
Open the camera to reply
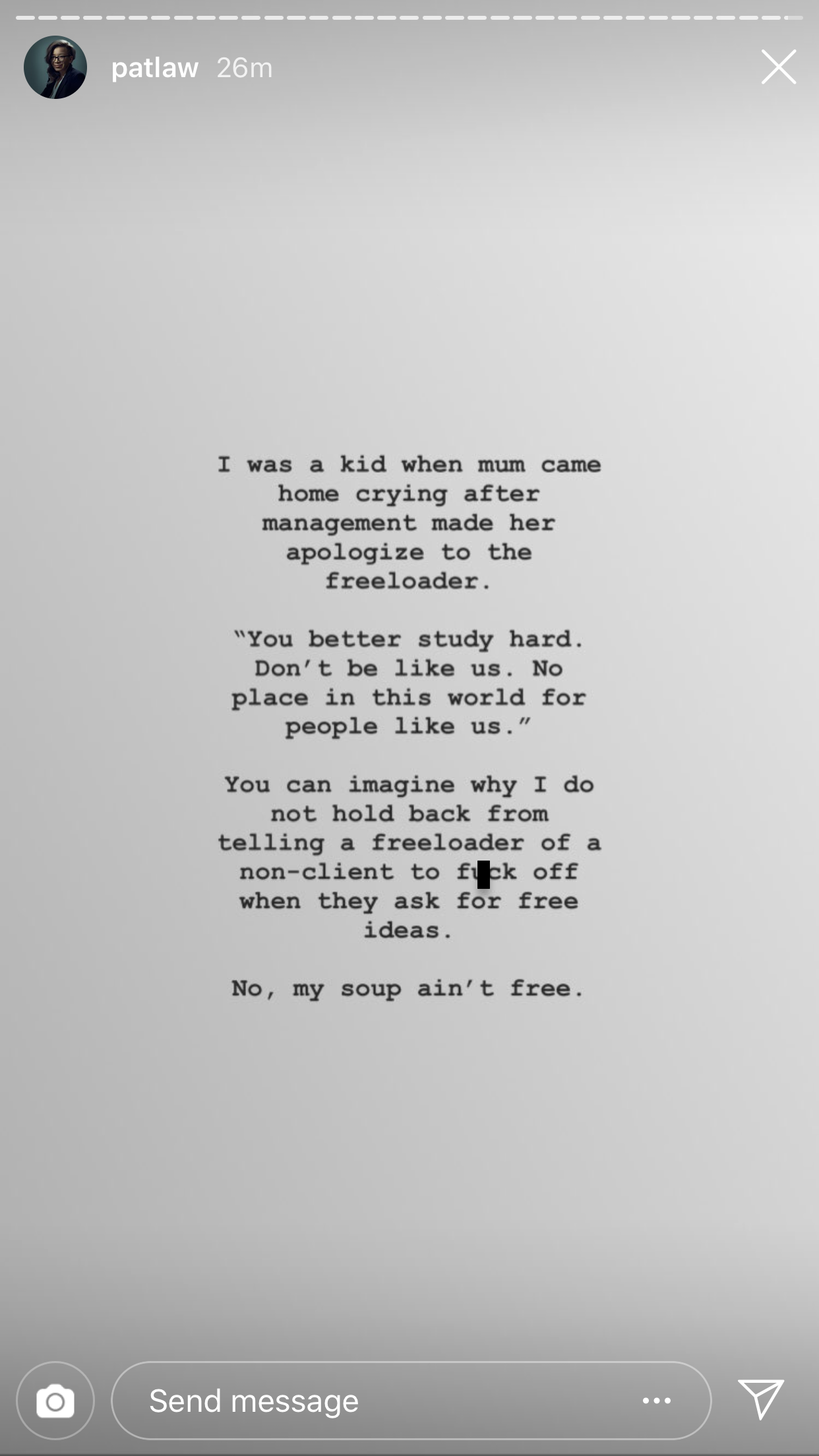coord(55,1400)
